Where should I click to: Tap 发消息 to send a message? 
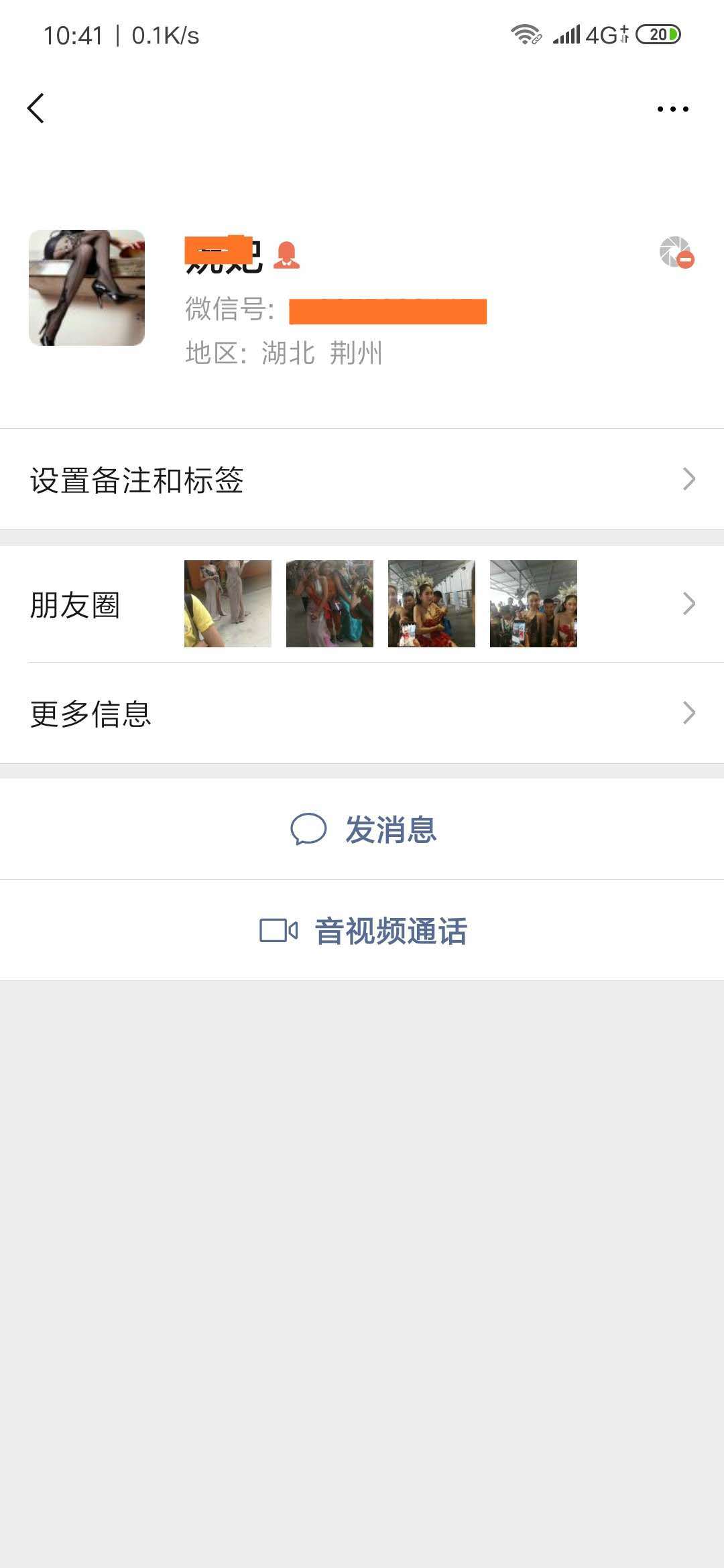[x=363, y=830]
